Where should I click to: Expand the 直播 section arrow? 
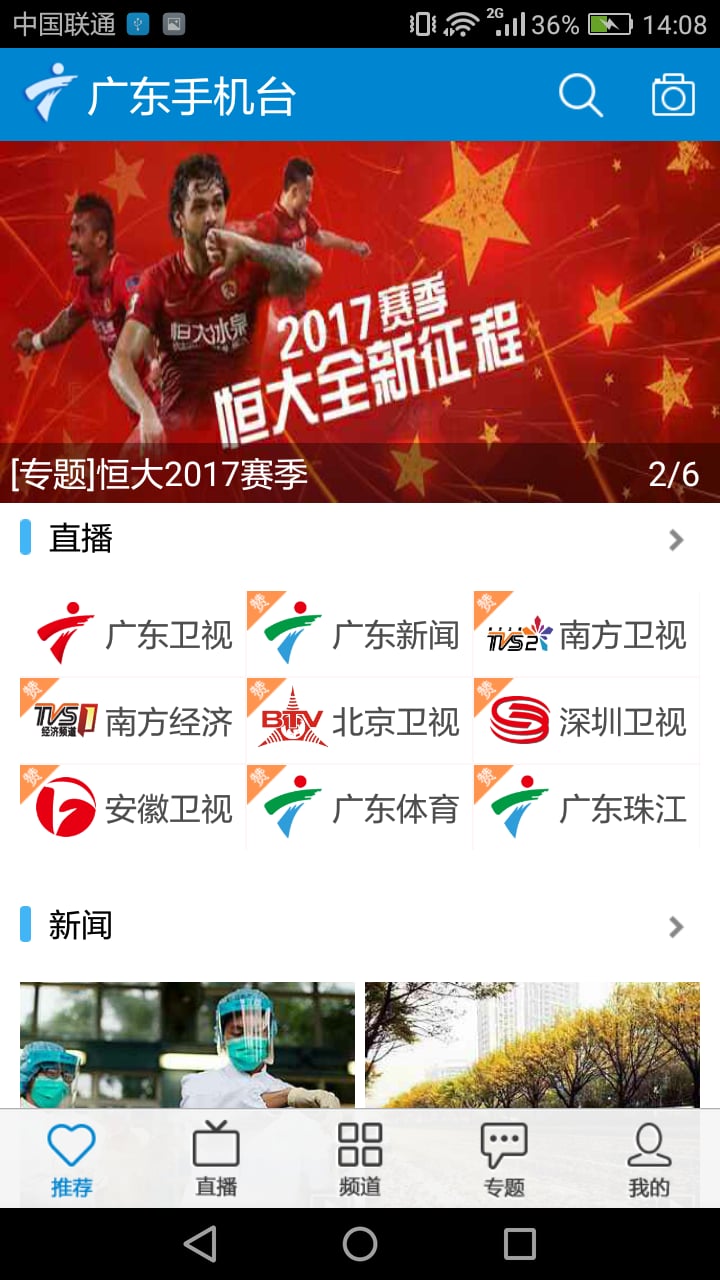[677, 540]
